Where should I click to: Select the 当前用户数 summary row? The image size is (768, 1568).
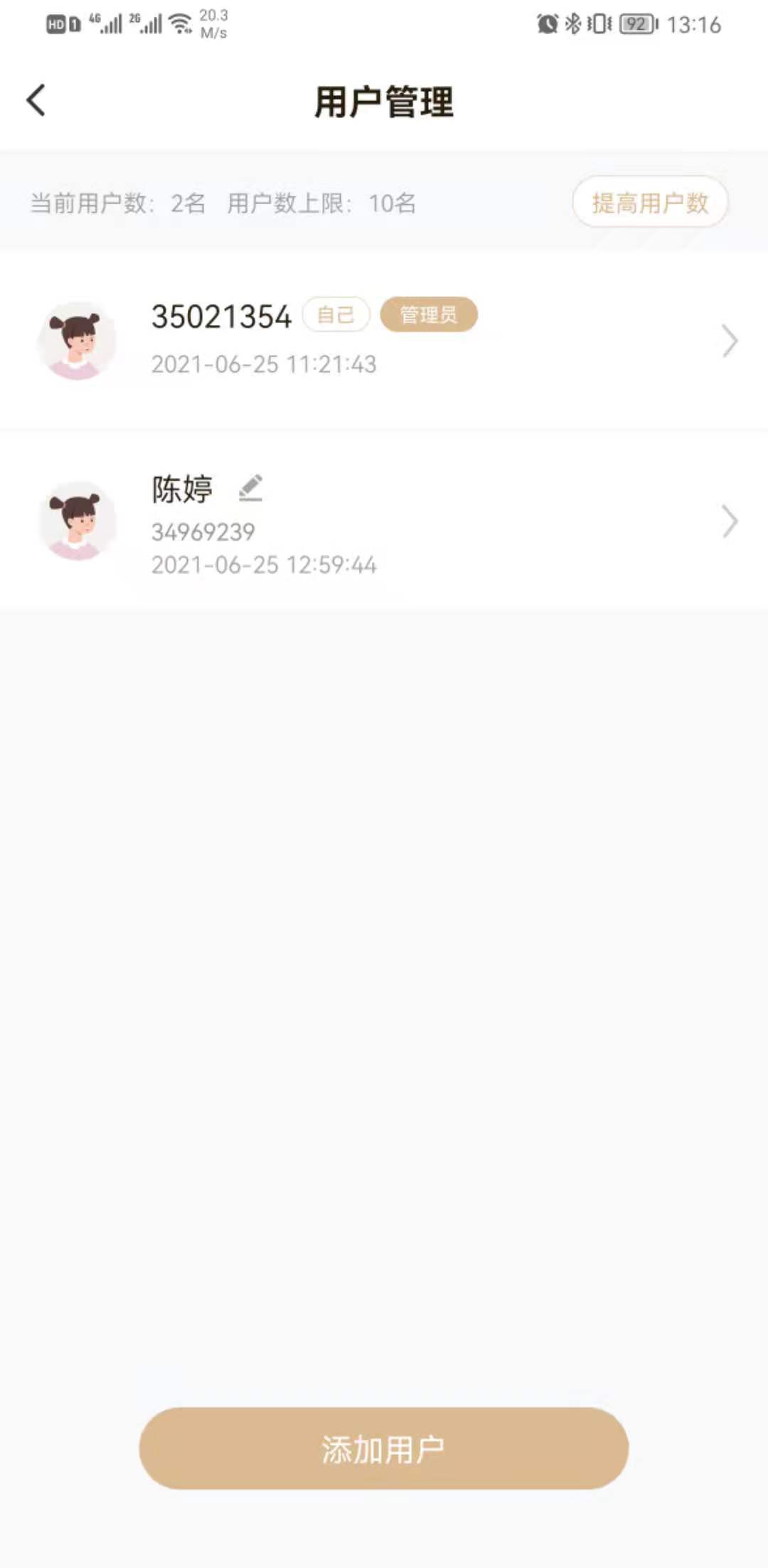(220, 204)
